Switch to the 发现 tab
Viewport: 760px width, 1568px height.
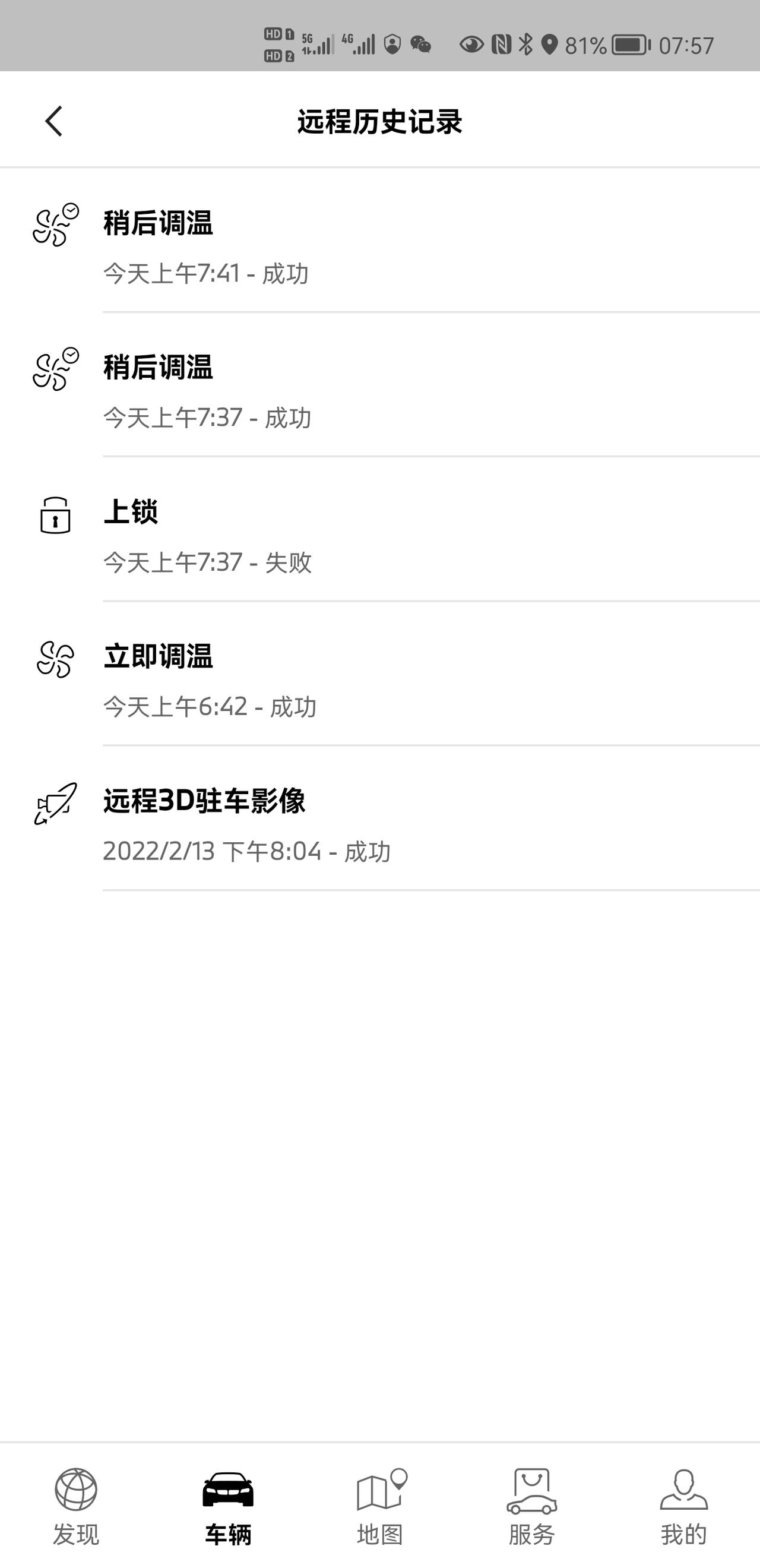point(76,1506)
